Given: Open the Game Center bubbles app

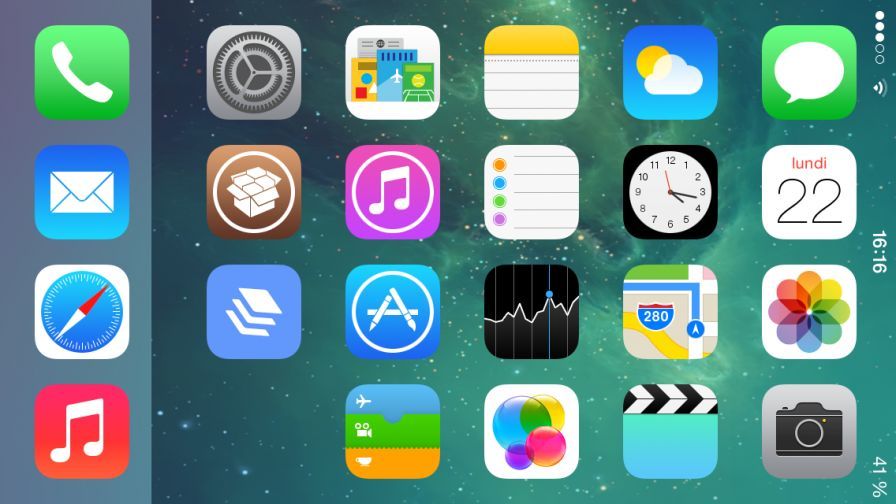Looking at the screenshot, I should tap(532, 432).
